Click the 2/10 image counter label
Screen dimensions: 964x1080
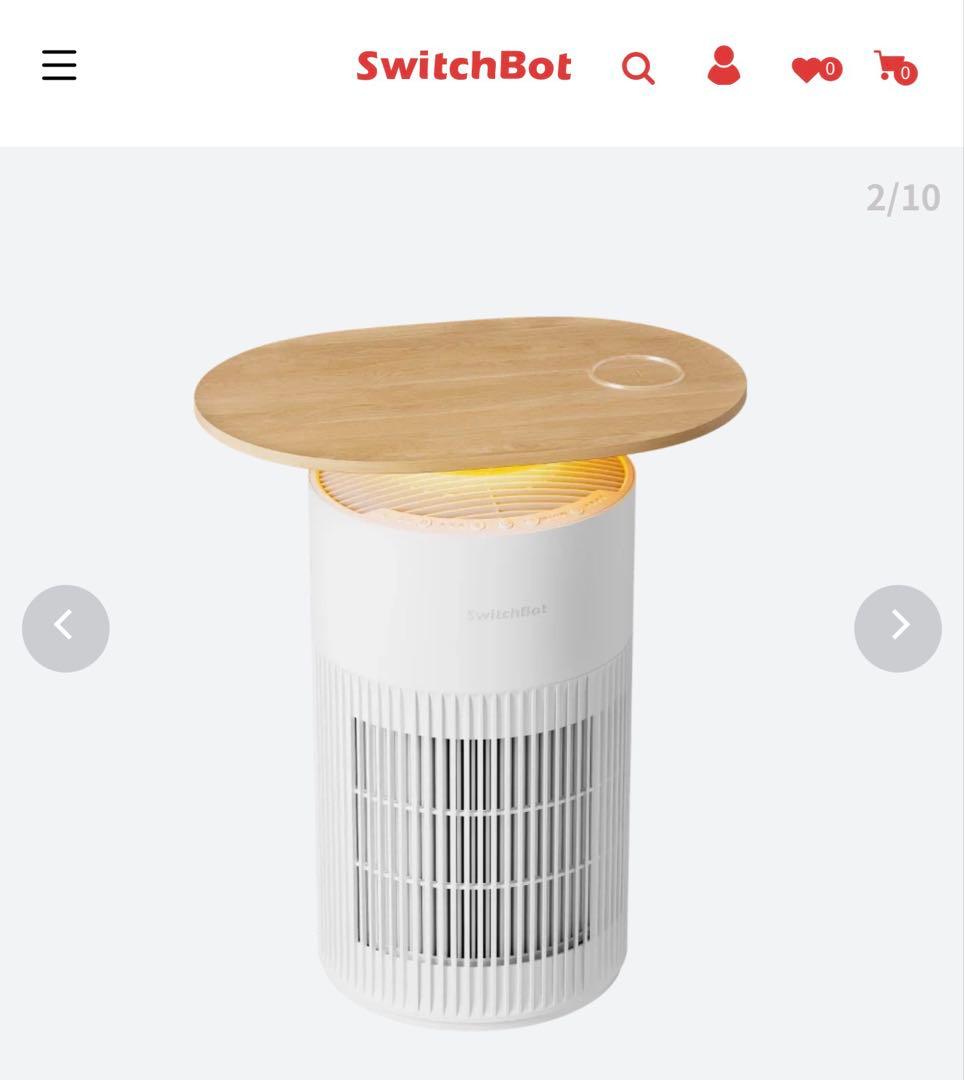click(903, 197)
